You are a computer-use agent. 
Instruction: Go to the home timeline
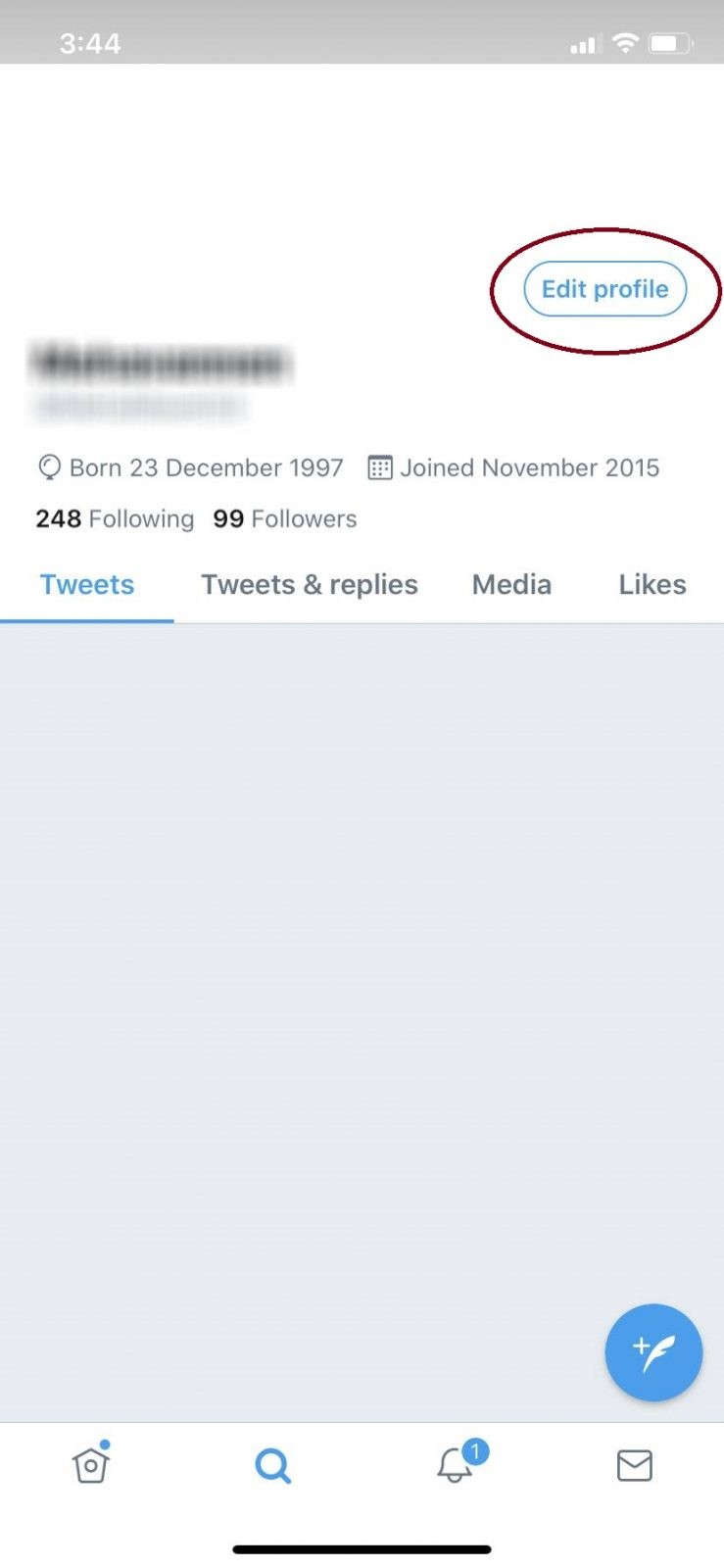pos(91,1464)
